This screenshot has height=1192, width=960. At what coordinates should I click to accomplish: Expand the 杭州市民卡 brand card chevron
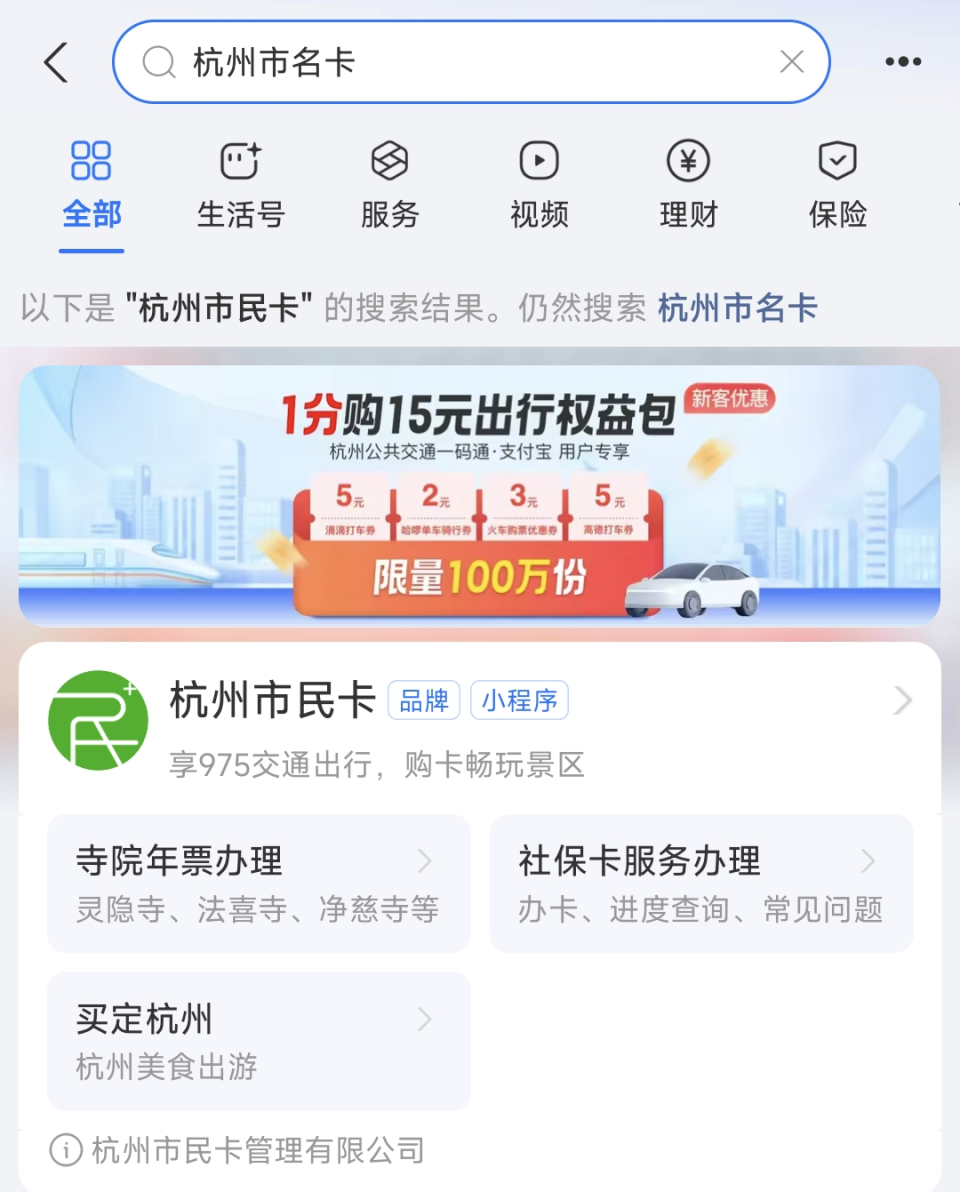click(901, 700)
